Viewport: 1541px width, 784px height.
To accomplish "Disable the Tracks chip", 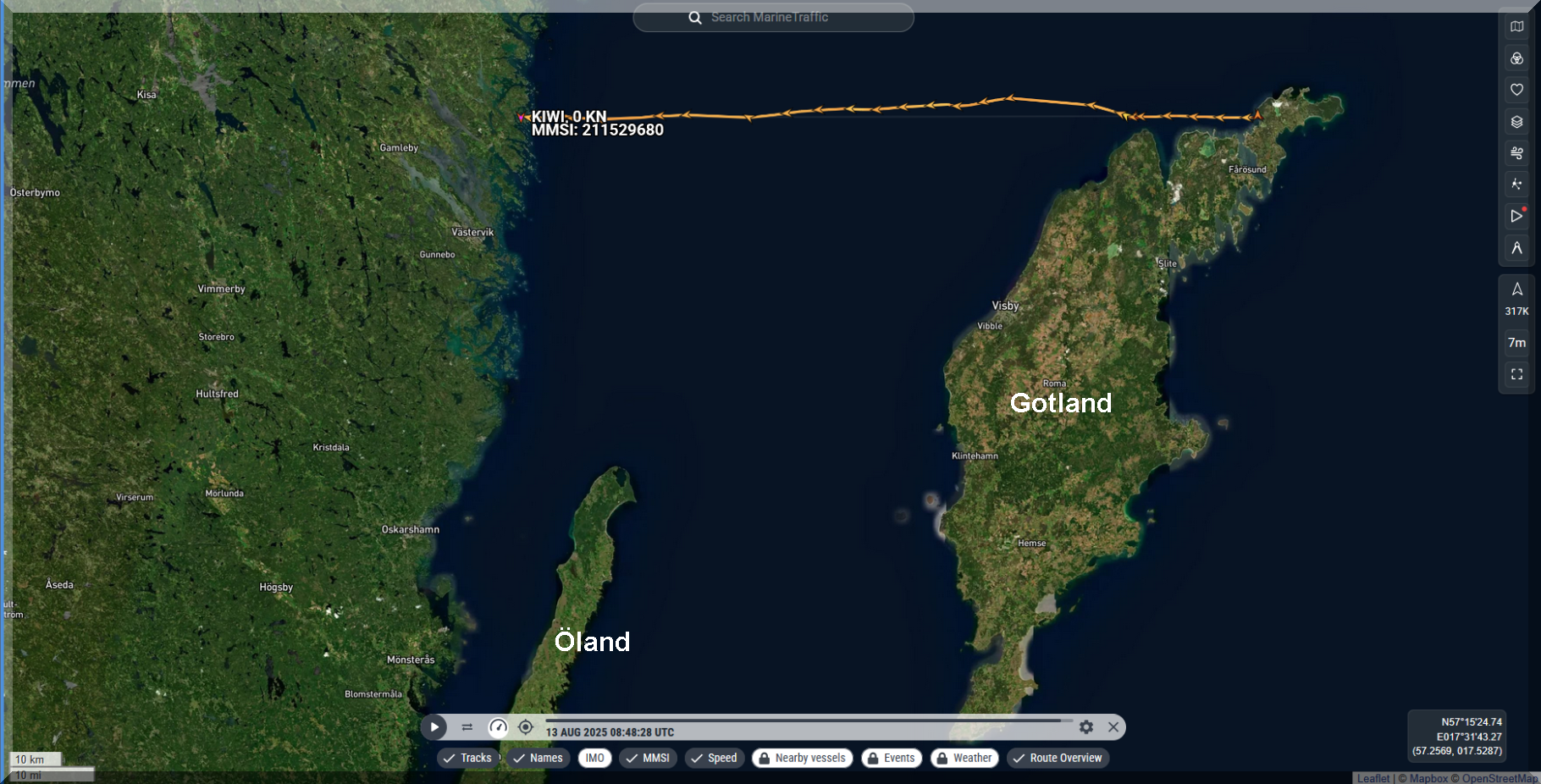I will tap(468, 758).
